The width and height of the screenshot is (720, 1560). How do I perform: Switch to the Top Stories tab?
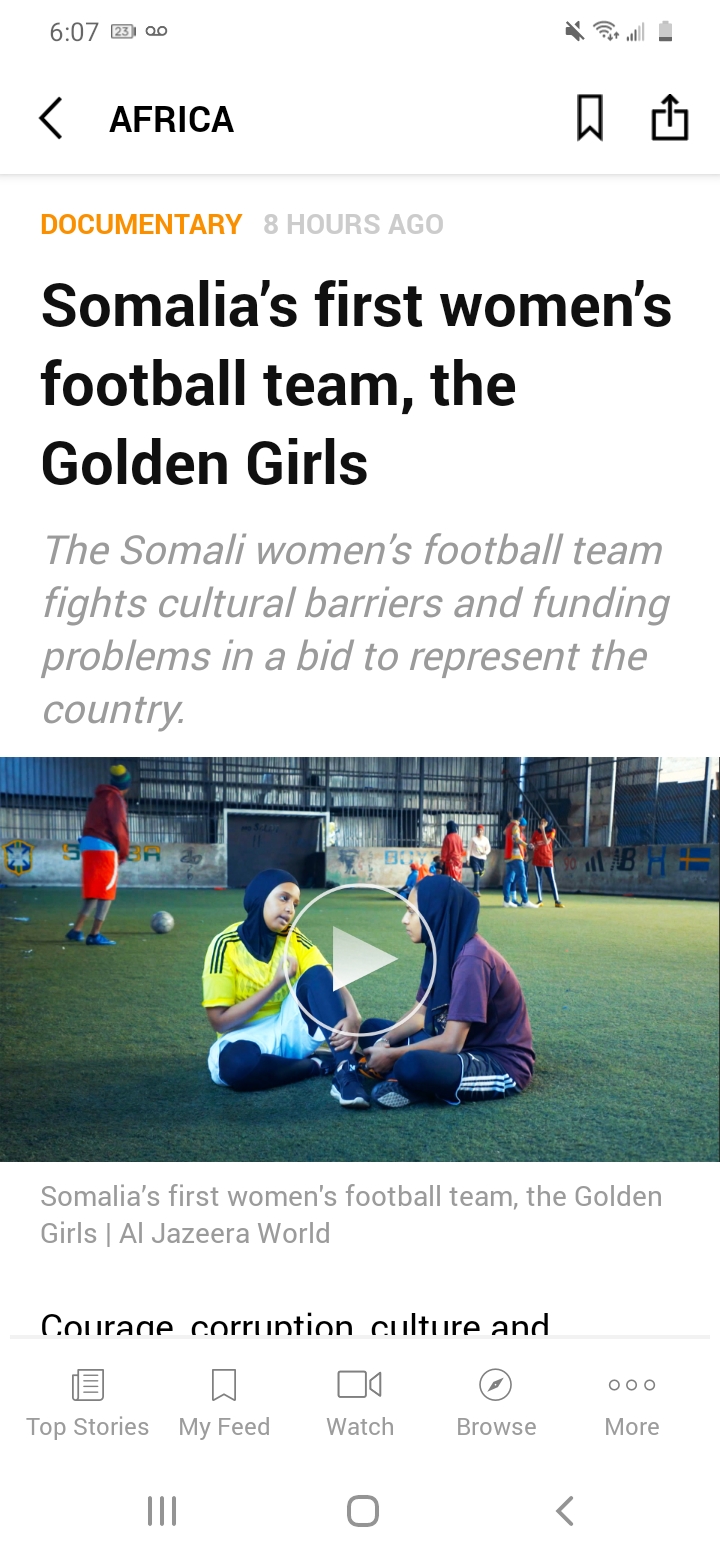(x=88, y=1403)
